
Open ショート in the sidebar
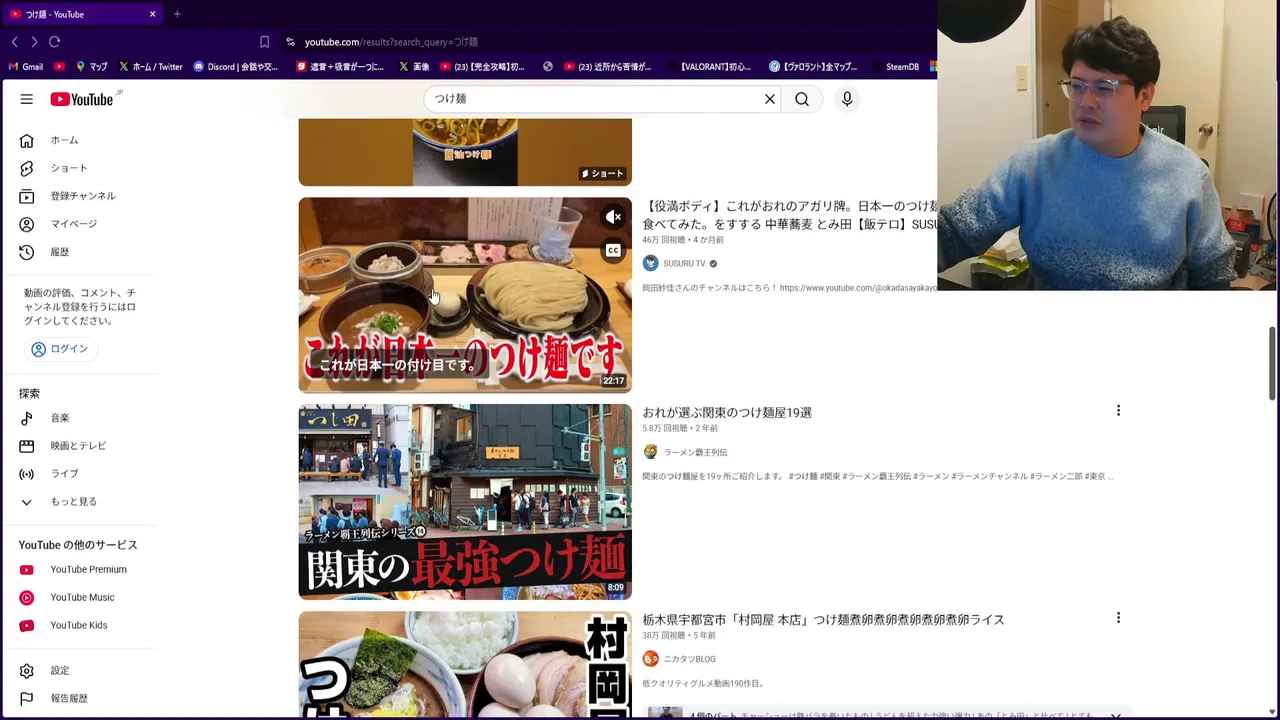[x=68, y=168]
